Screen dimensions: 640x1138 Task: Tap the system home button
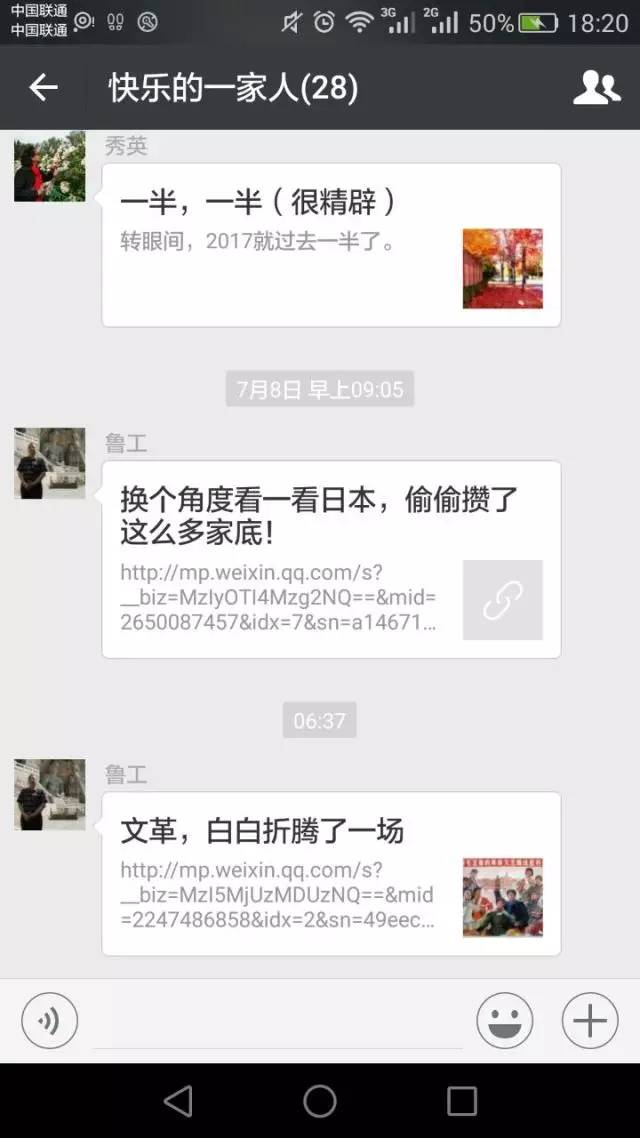coord(320,1101)
